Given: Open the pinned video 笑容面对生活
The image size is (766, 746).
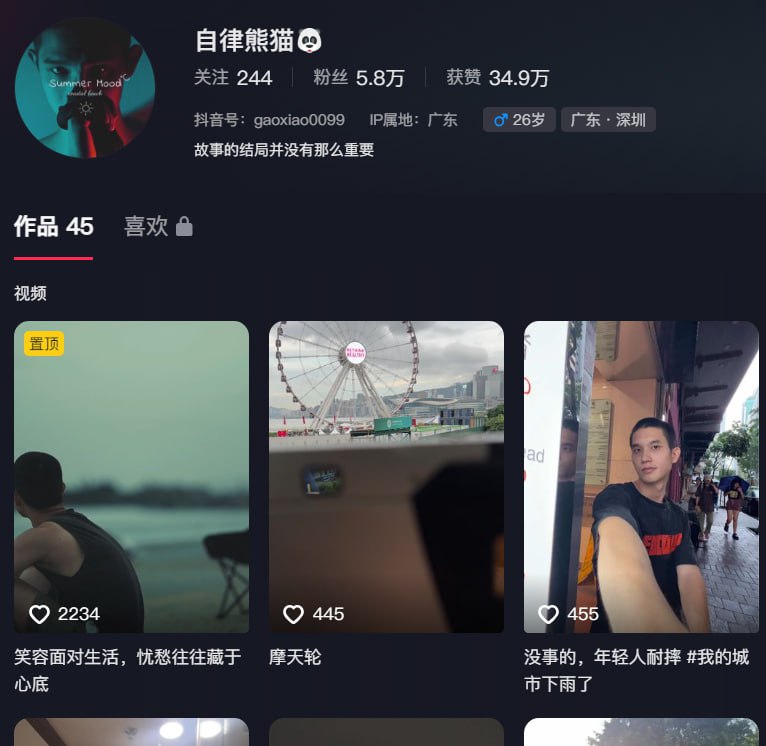Looking at the screenshot, I should (x=131, y=476).
